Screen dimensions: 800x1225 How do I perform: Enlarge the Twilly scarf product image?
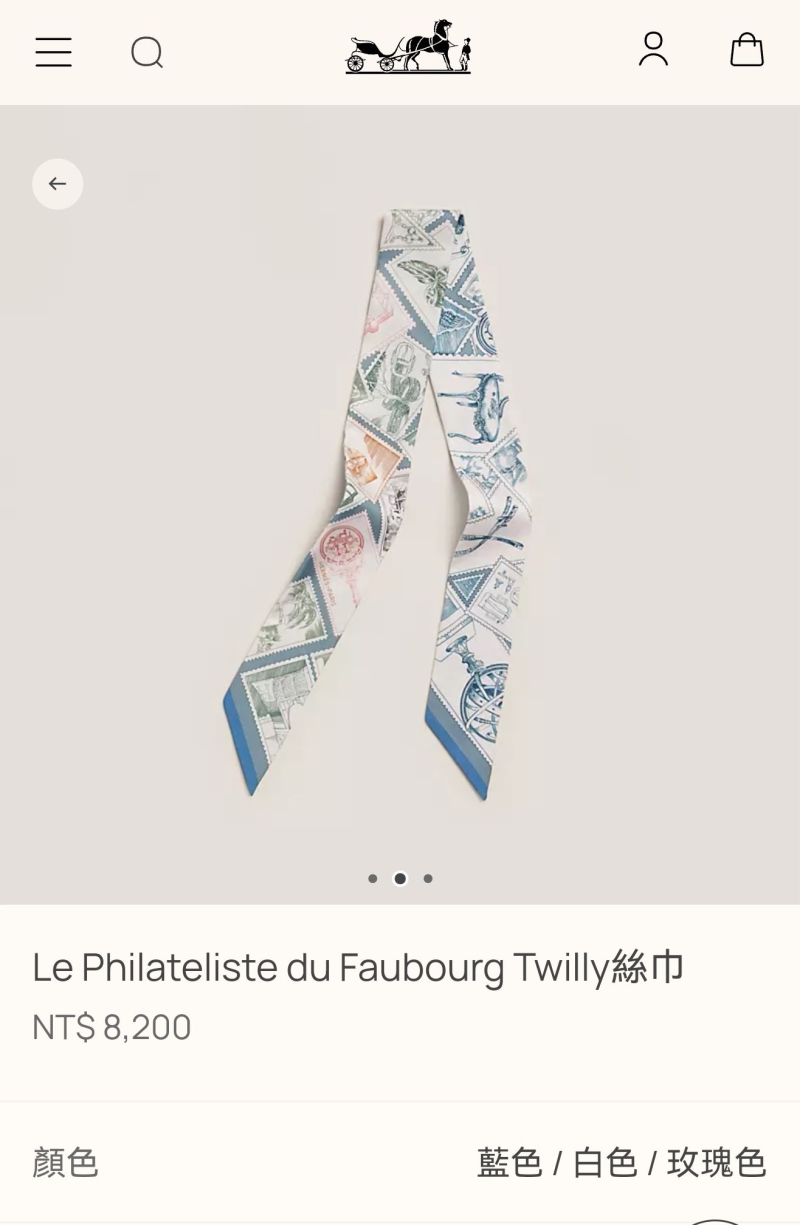400,500
